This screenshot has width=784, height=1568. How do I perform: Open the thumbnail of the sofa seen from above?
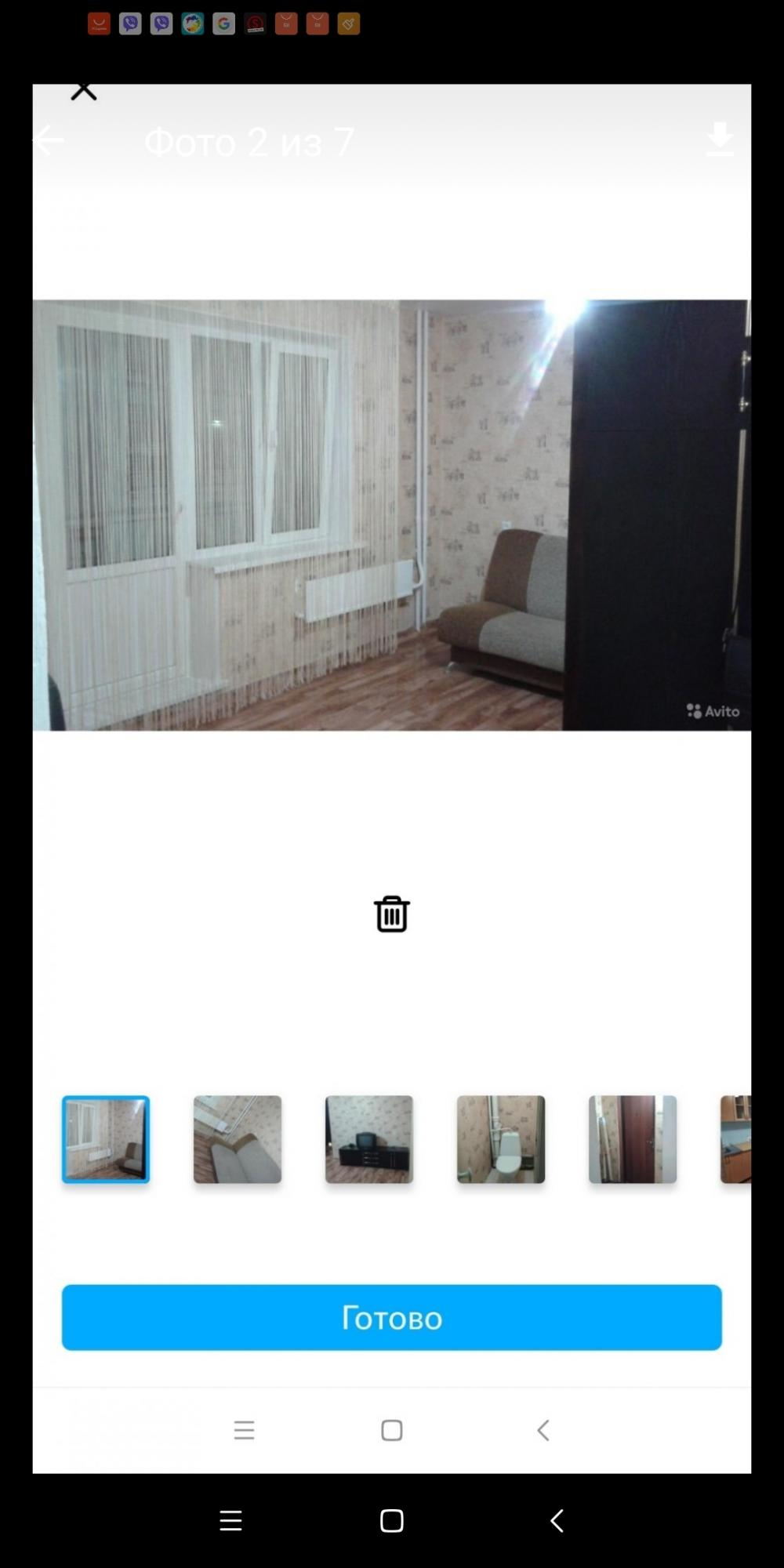pyautogui.click(x=238, y=1139)
